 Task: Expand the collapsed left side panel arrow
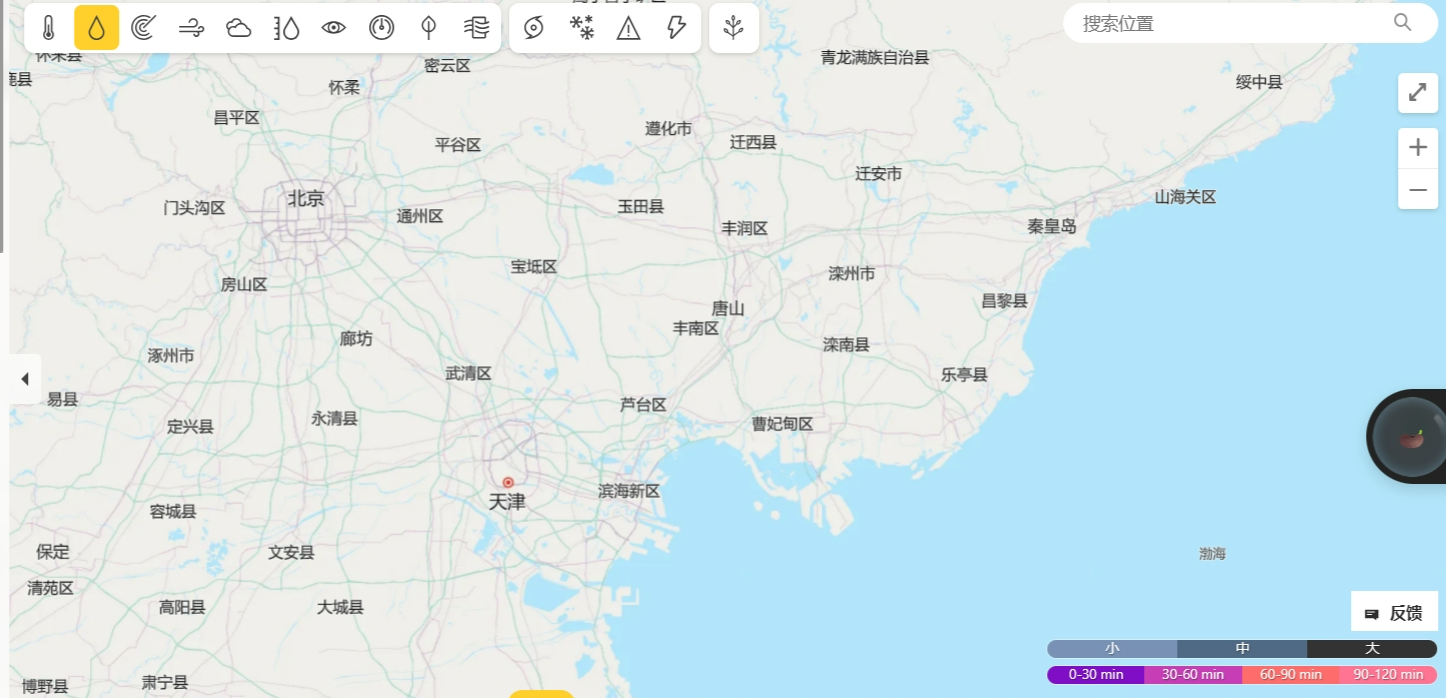click(25, 379)
